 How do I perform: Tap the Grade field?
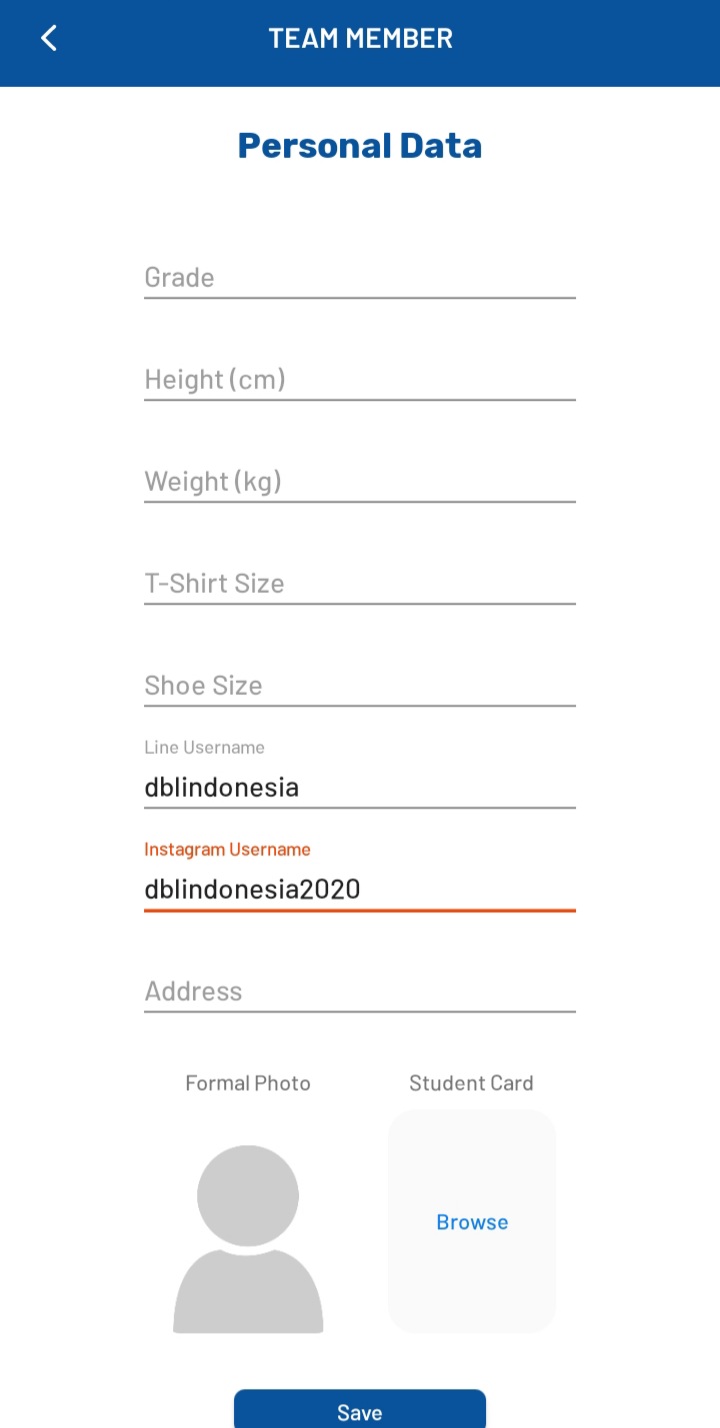pos(360,277)
